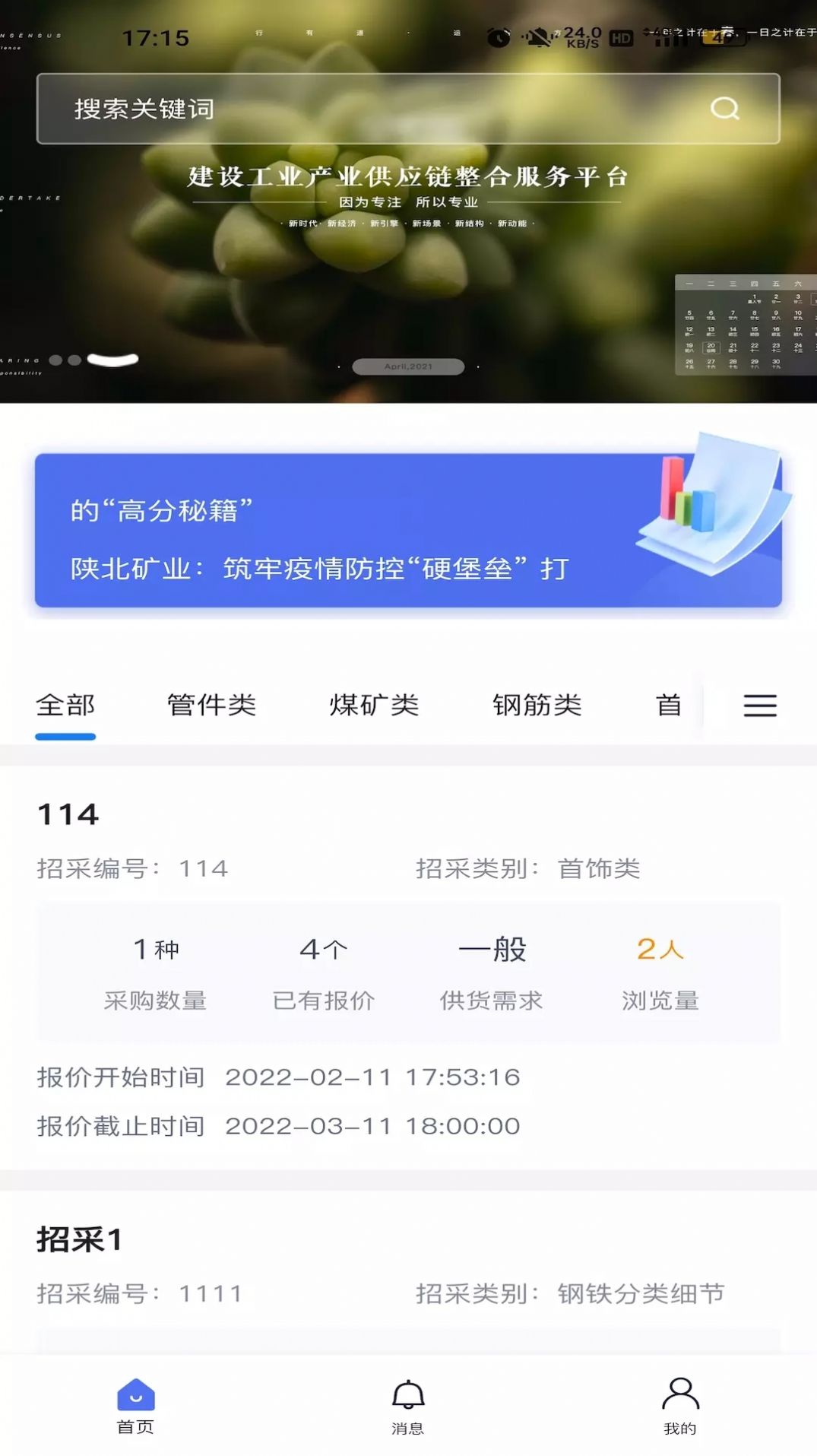
Task: Tap the April 2021 banner label
Action: click(408, 367)
